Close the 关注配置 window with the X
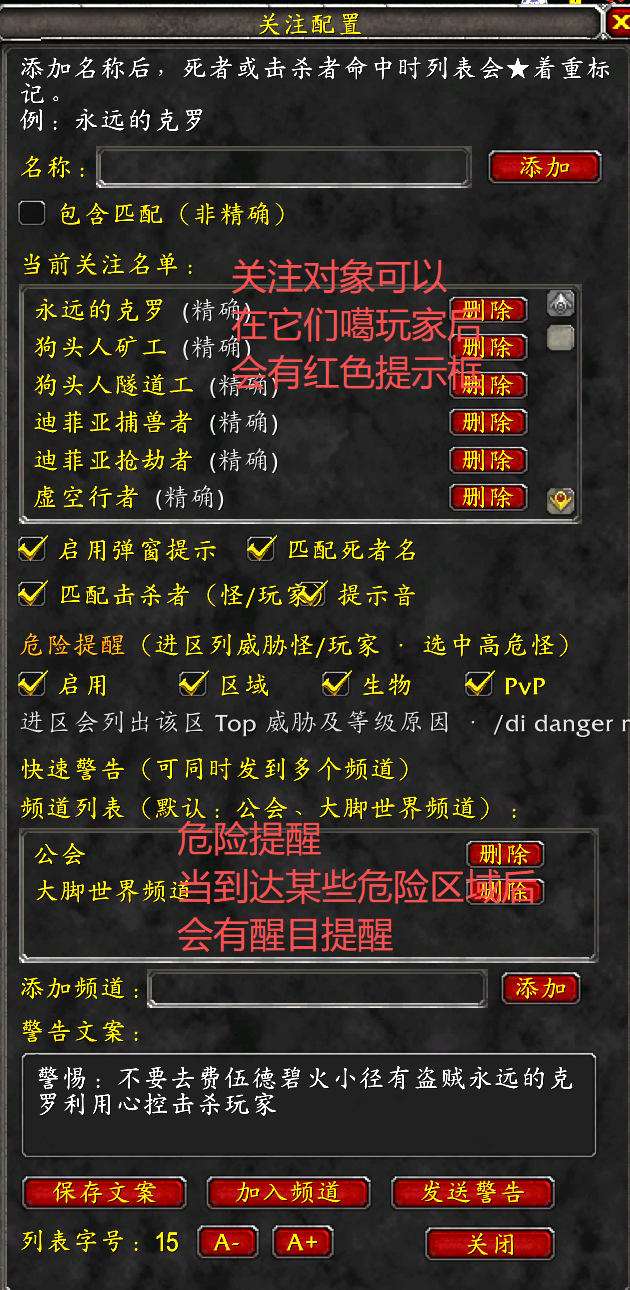Screen dimensions: 630x1290 pyautogui.click(x=619, y=22)
